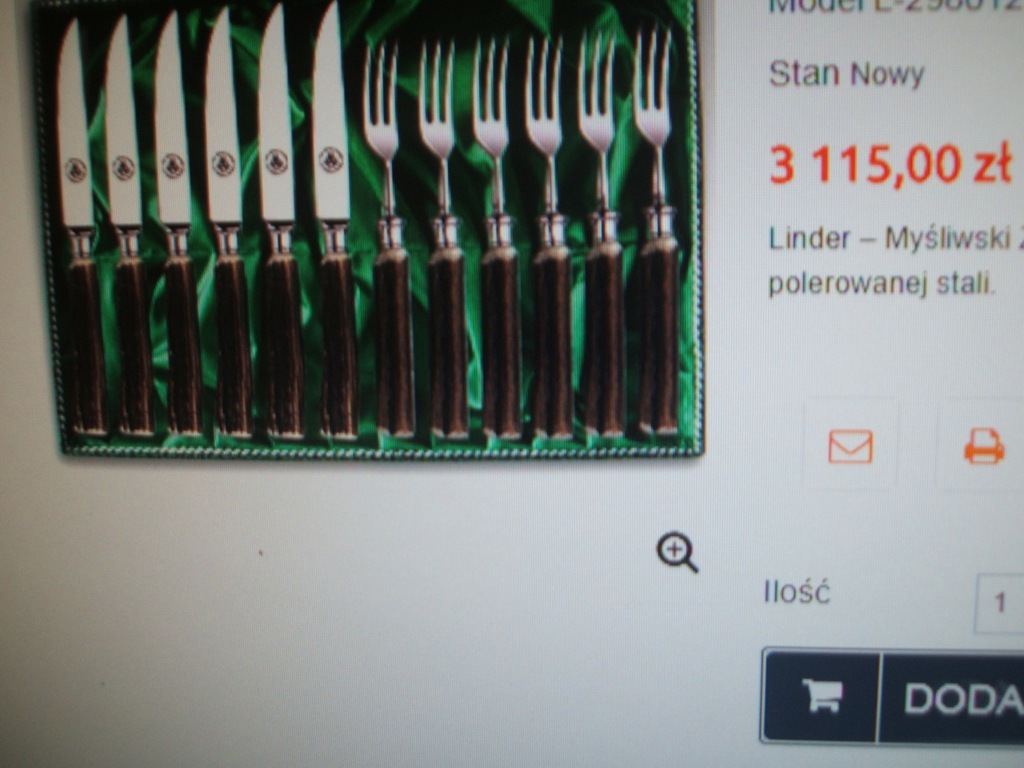
Task: Send product to a friend by email
Action: pyautogui.click(x=850, y=445)
